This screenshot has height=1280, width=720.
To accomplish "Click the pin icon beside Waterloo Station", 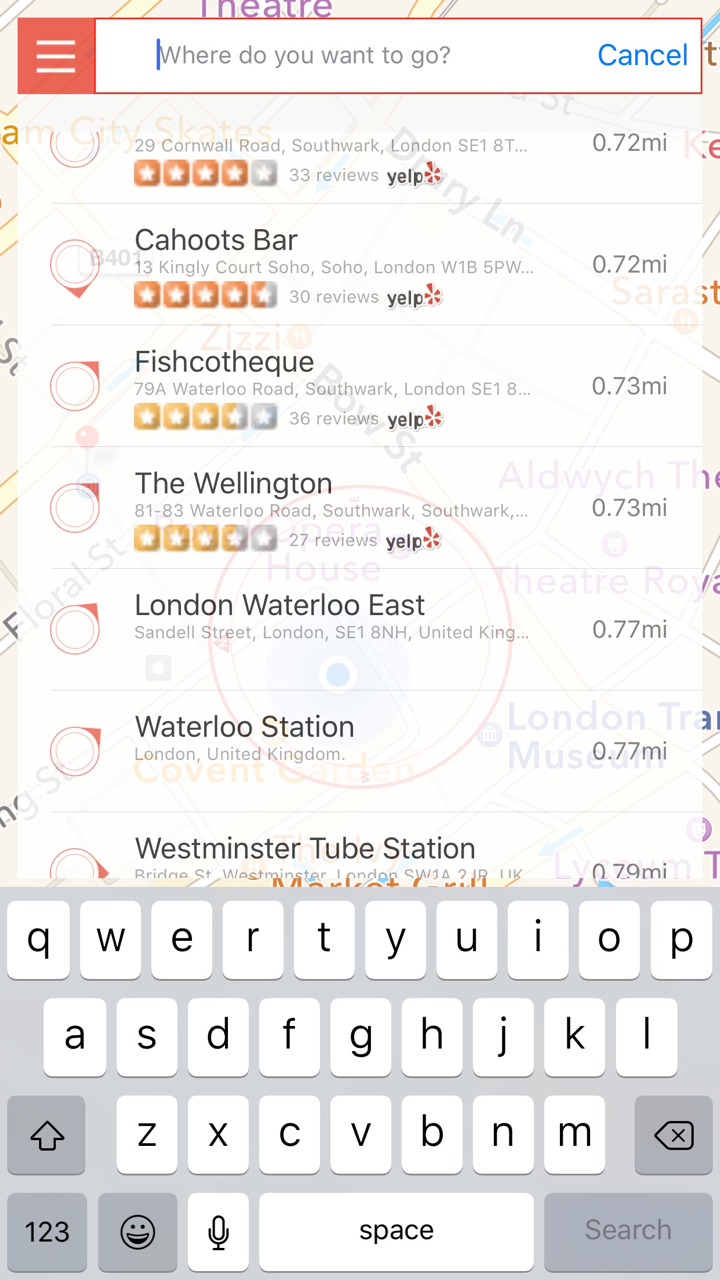I will click(x=75, y=751).
